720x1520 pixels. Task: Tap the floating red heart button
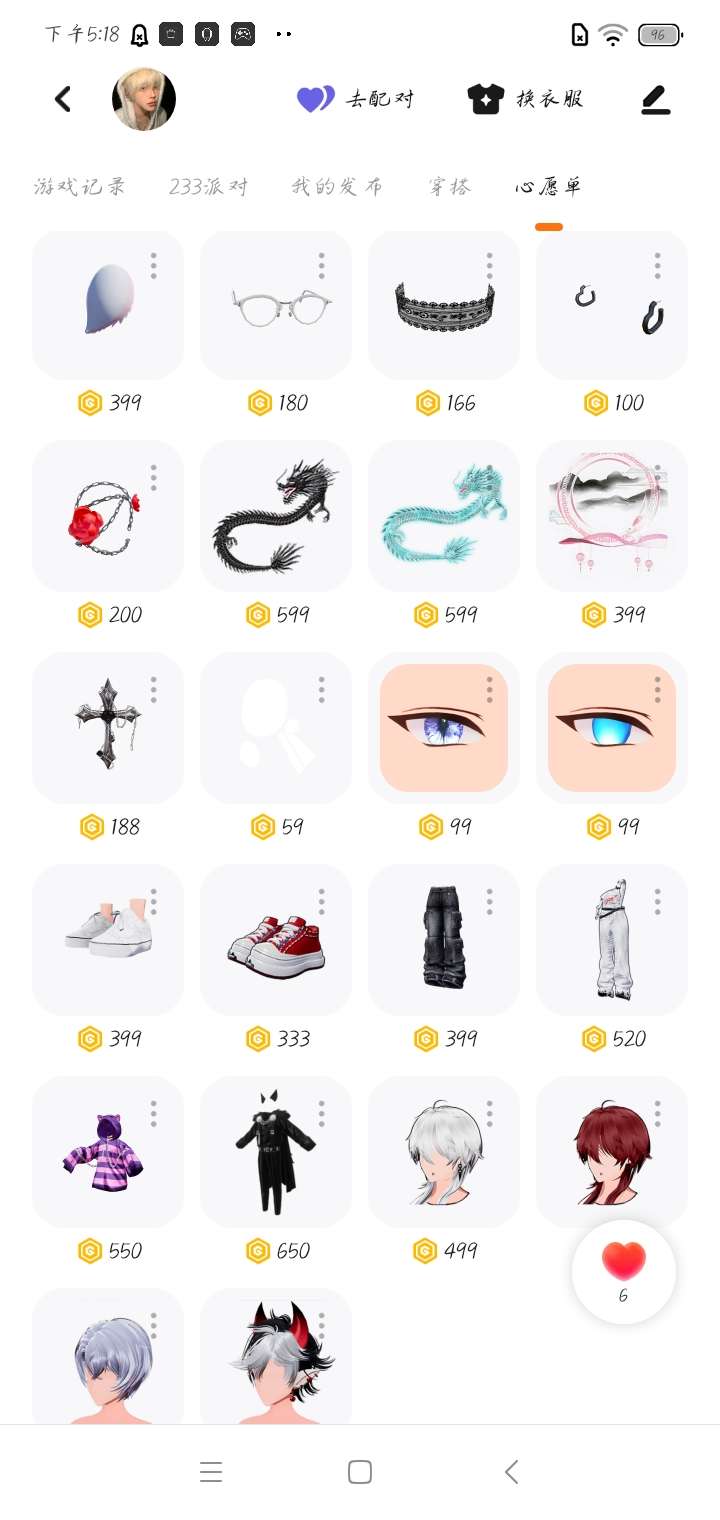click(624, 1271)
